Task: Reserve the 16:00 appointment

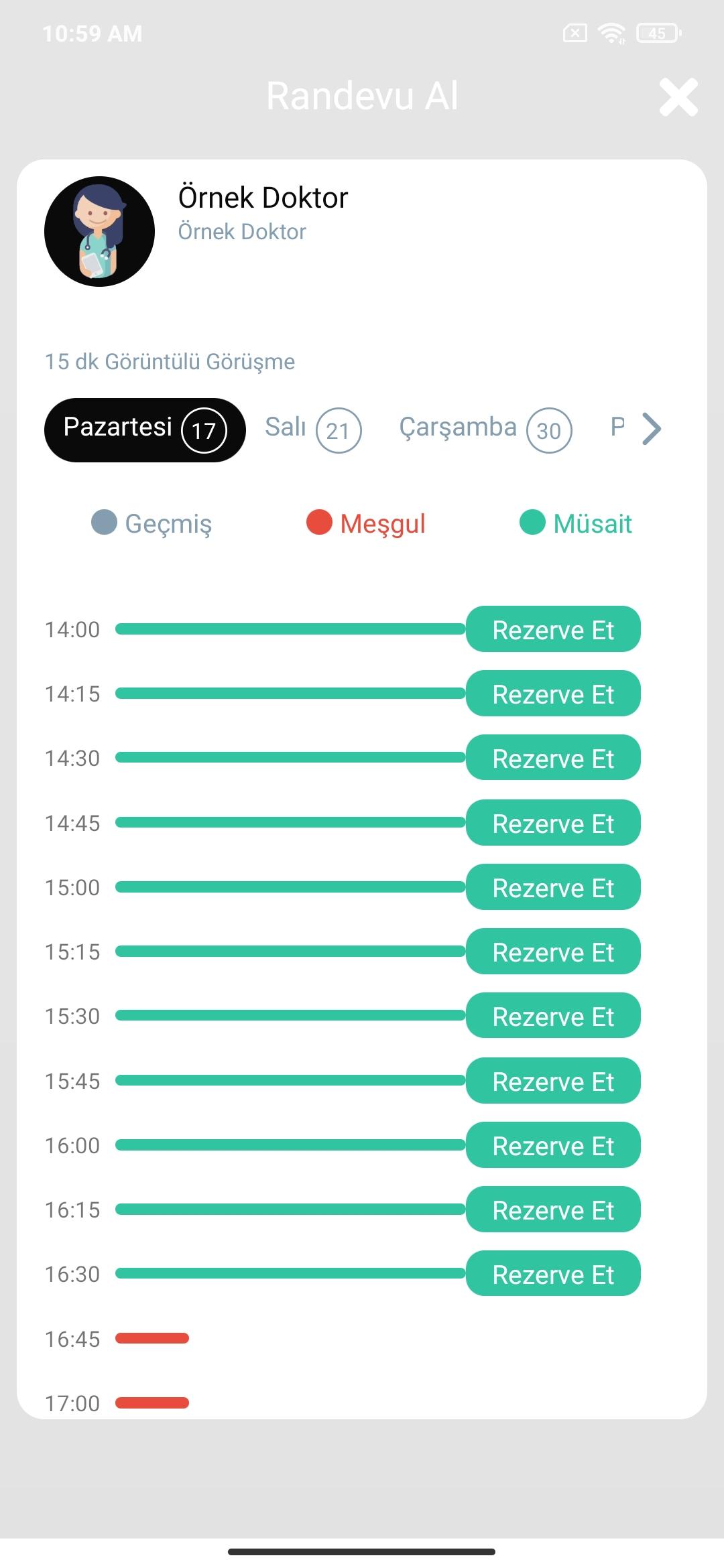Action: (x=553, y=1145)
